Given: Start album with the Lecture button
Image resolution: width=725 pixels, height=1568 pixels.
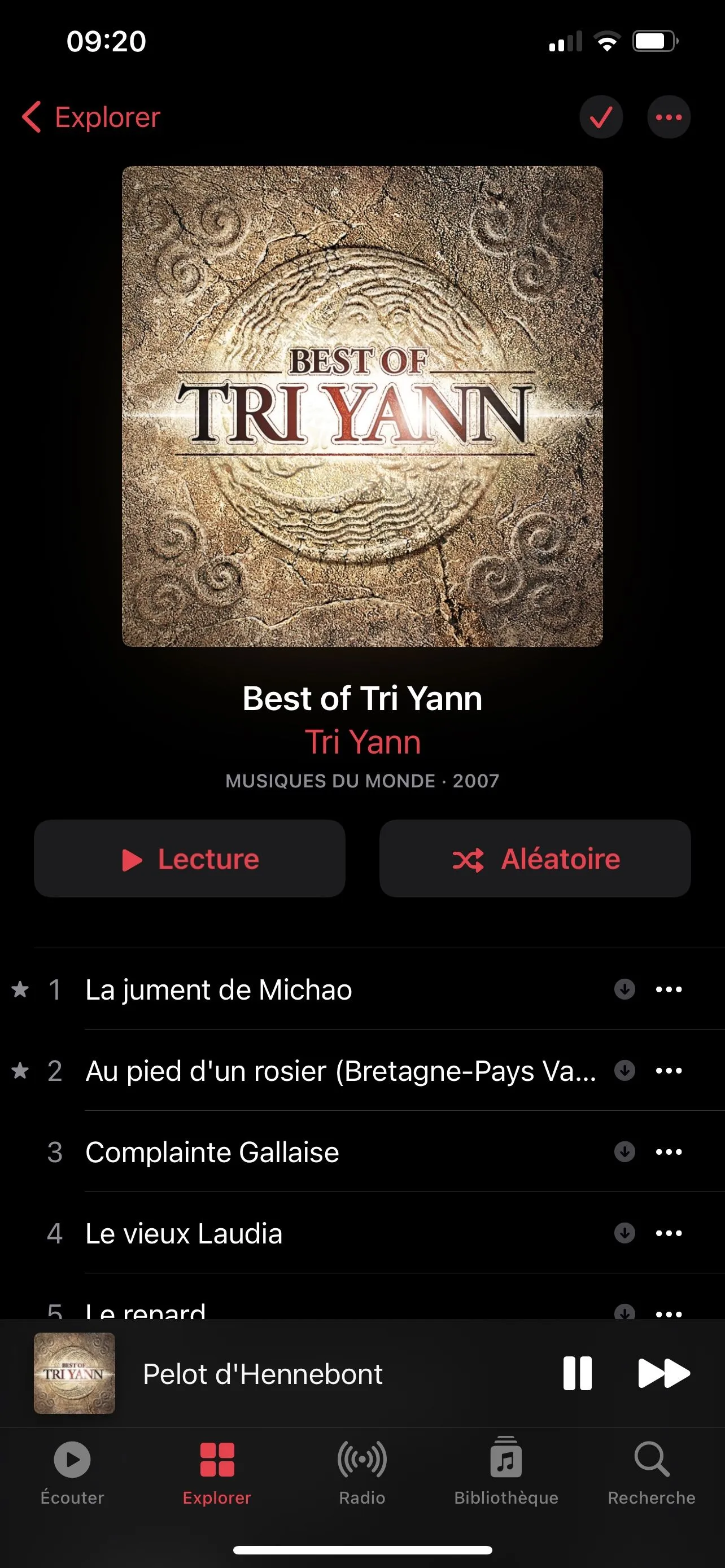Looking at the screenshot, I should (189, 859).
